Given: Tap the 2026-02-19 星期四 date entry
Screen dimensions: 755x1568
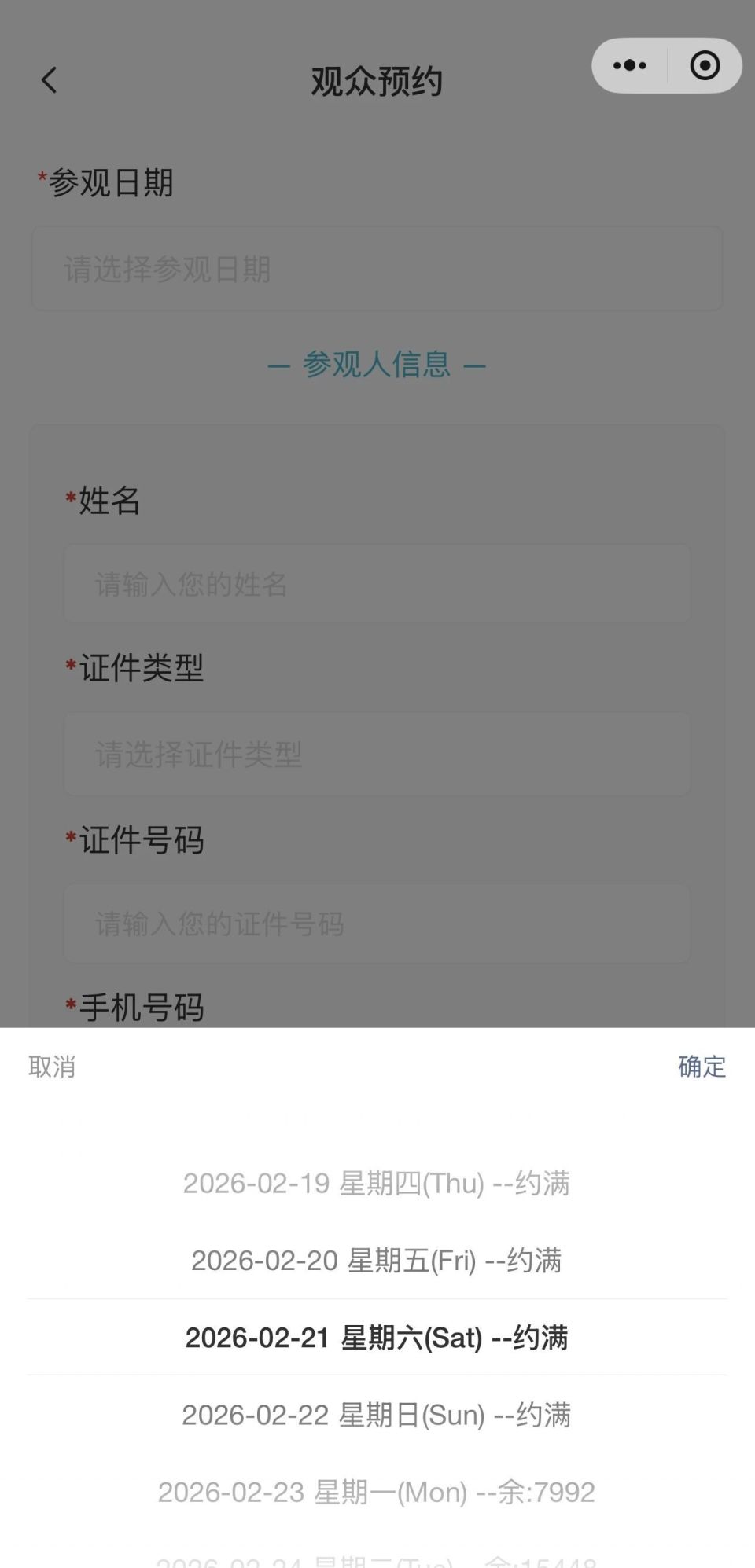Looking at the screenshot, I should pyautogui.click(x=377, y=1184).
